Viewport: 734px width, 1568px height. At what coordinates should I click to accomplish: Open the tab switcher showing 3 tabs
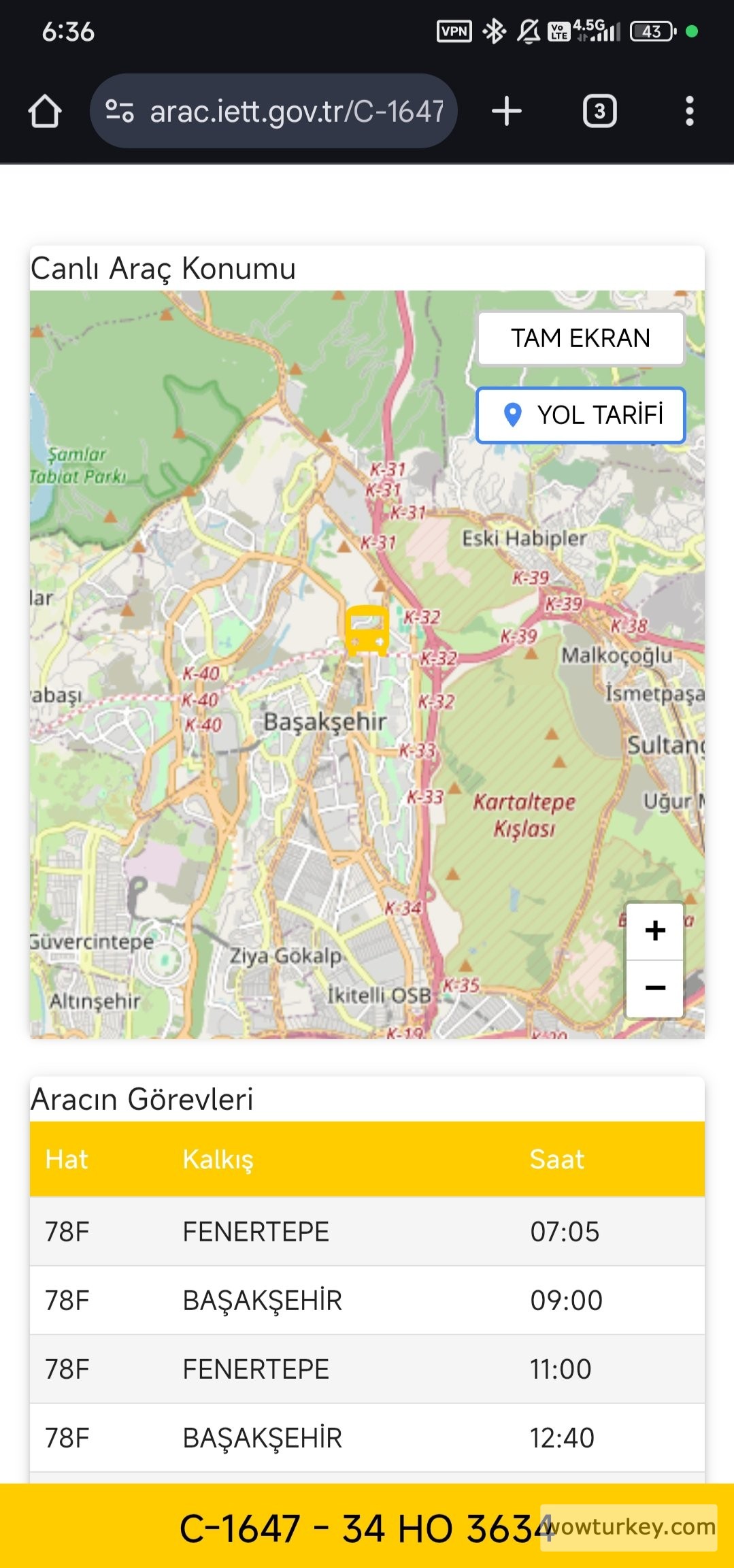click(x=599, y=111)
